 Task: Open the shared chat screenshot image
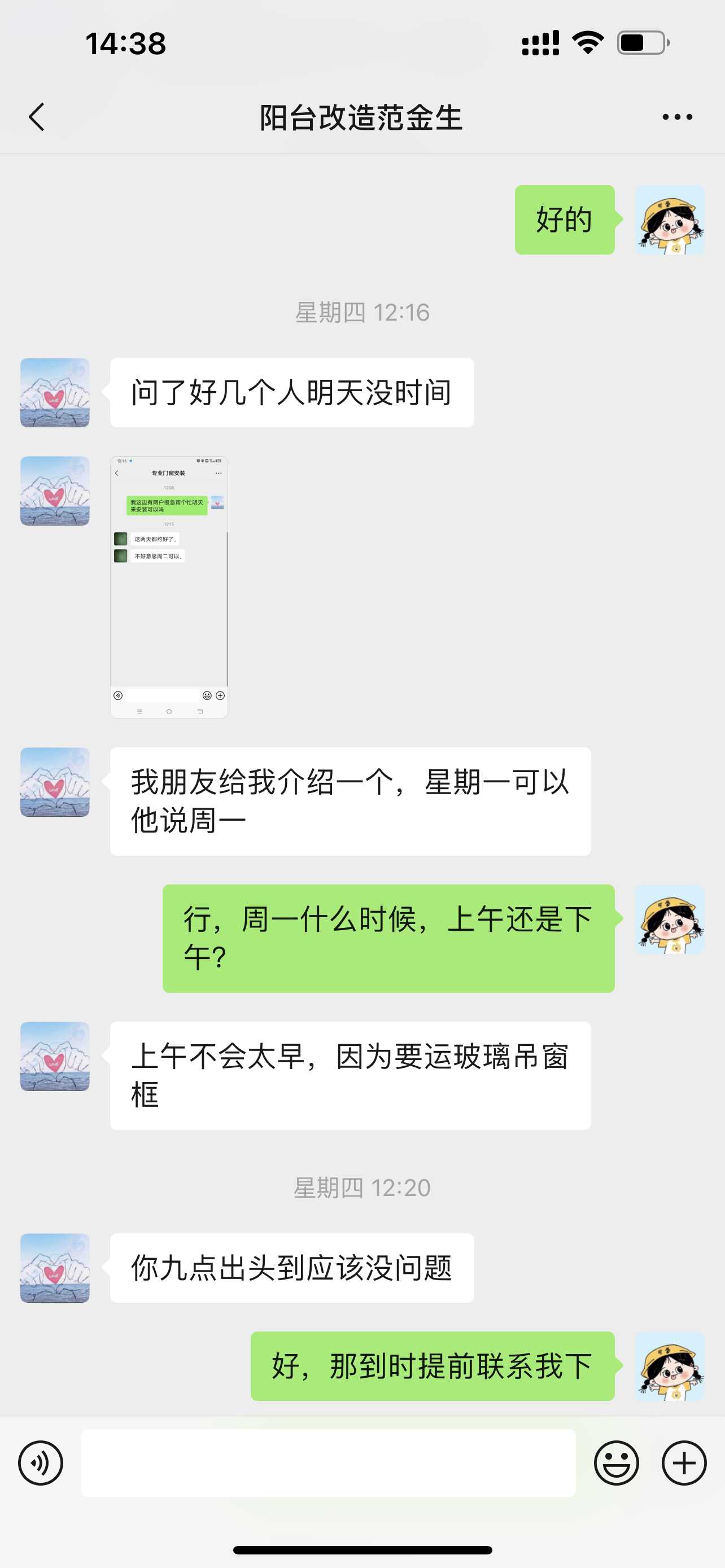tap(169, 587)
